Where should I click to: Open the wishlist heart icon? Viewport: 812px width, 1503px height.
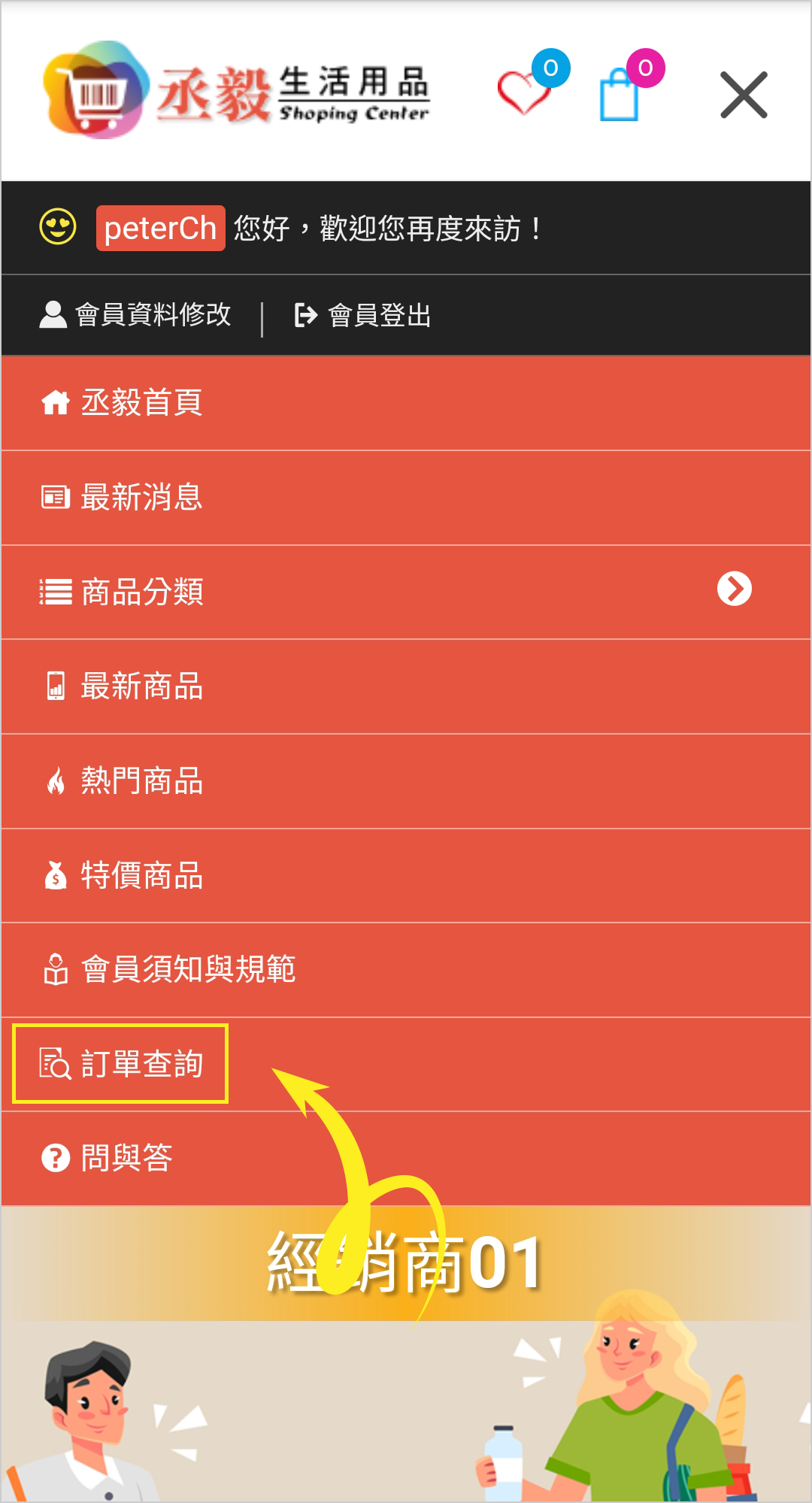[524, 93]
